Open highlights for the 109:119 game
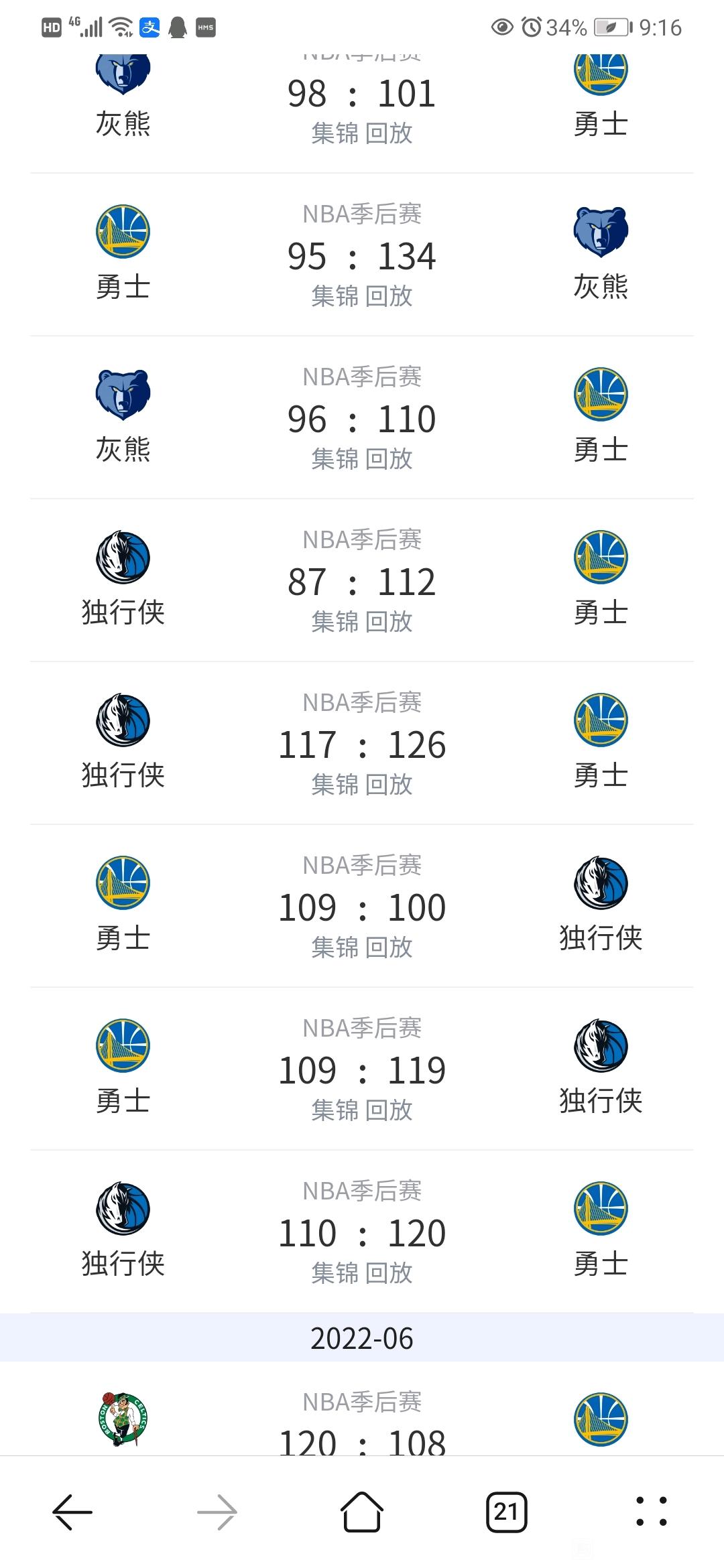 (x=335, y=1110)
